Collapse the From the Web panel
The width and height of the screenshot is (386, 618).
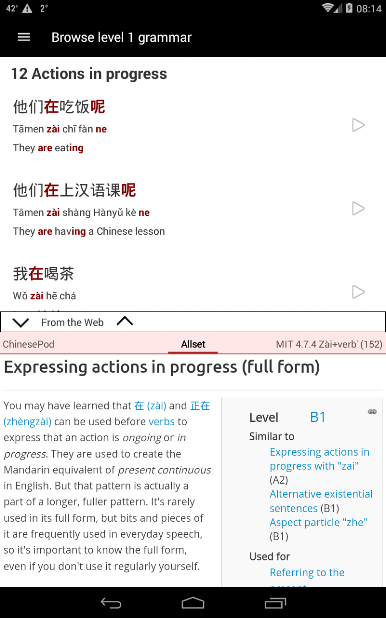click(21, 322)
